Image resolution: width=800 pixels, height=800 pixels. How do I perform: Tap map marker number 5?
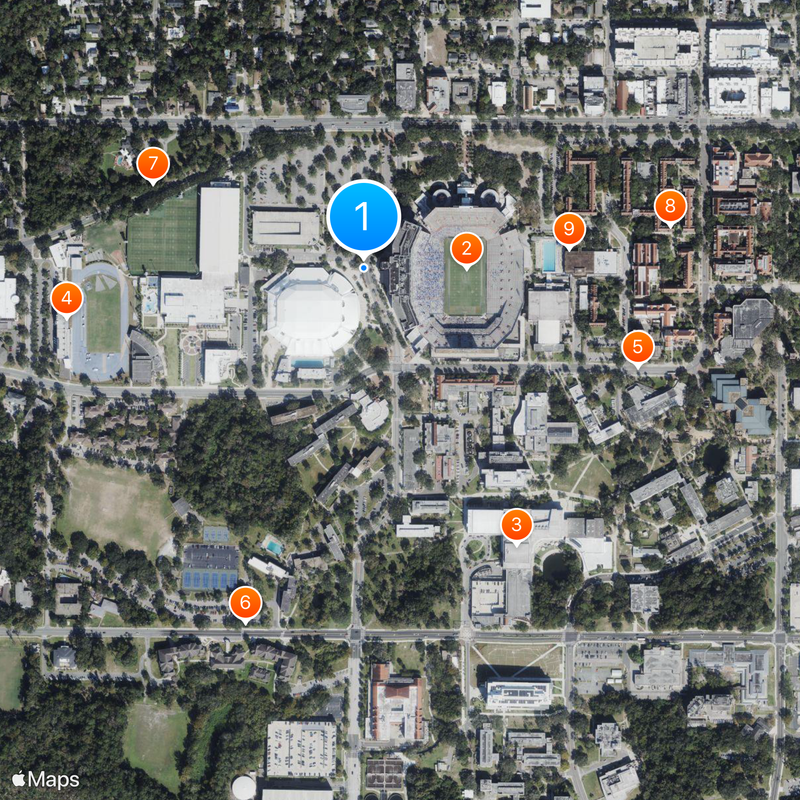click(637, 347)
